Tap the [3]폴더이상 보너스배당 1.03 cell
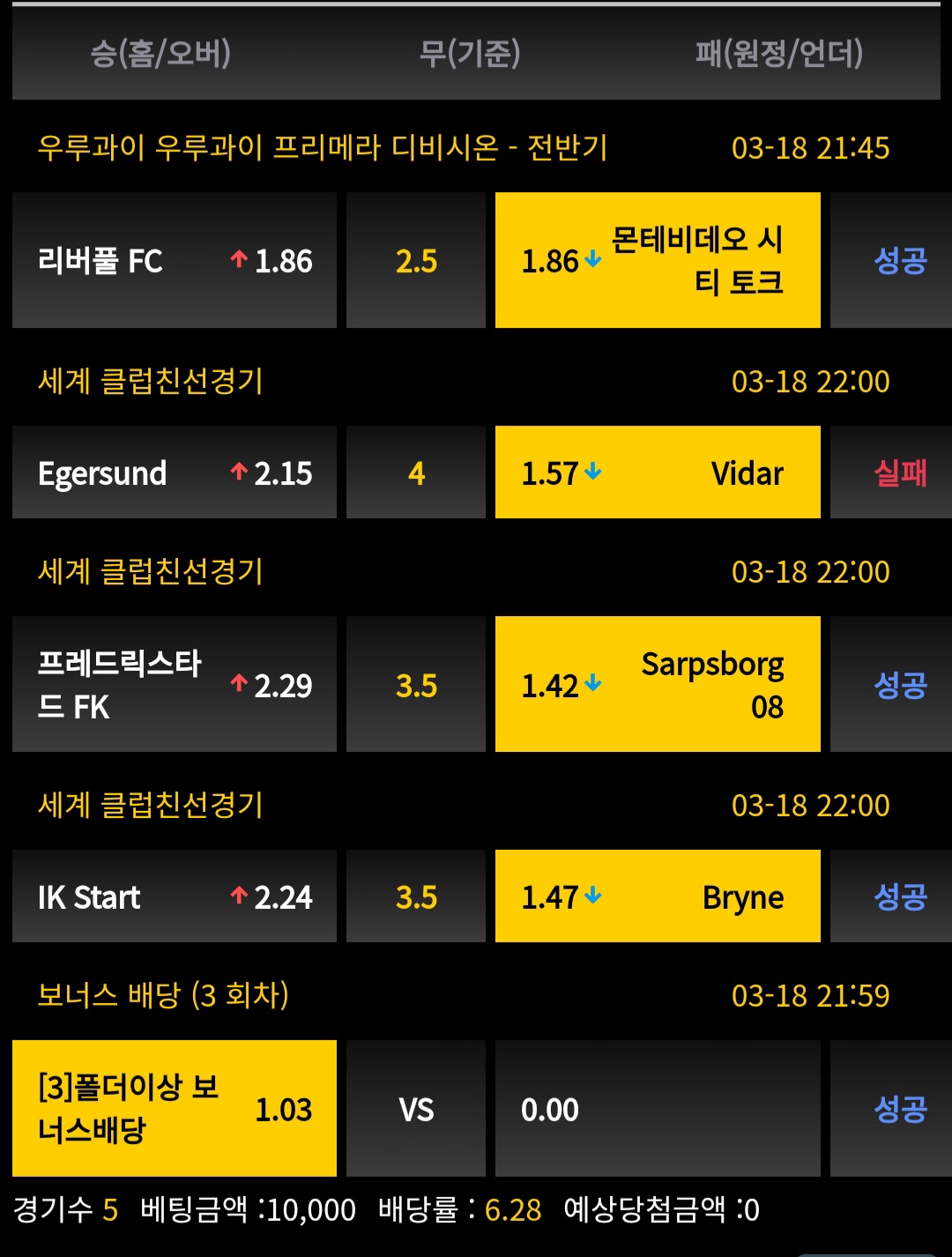The height and width of the screenshot is (1257, 952). (175, 1109)
